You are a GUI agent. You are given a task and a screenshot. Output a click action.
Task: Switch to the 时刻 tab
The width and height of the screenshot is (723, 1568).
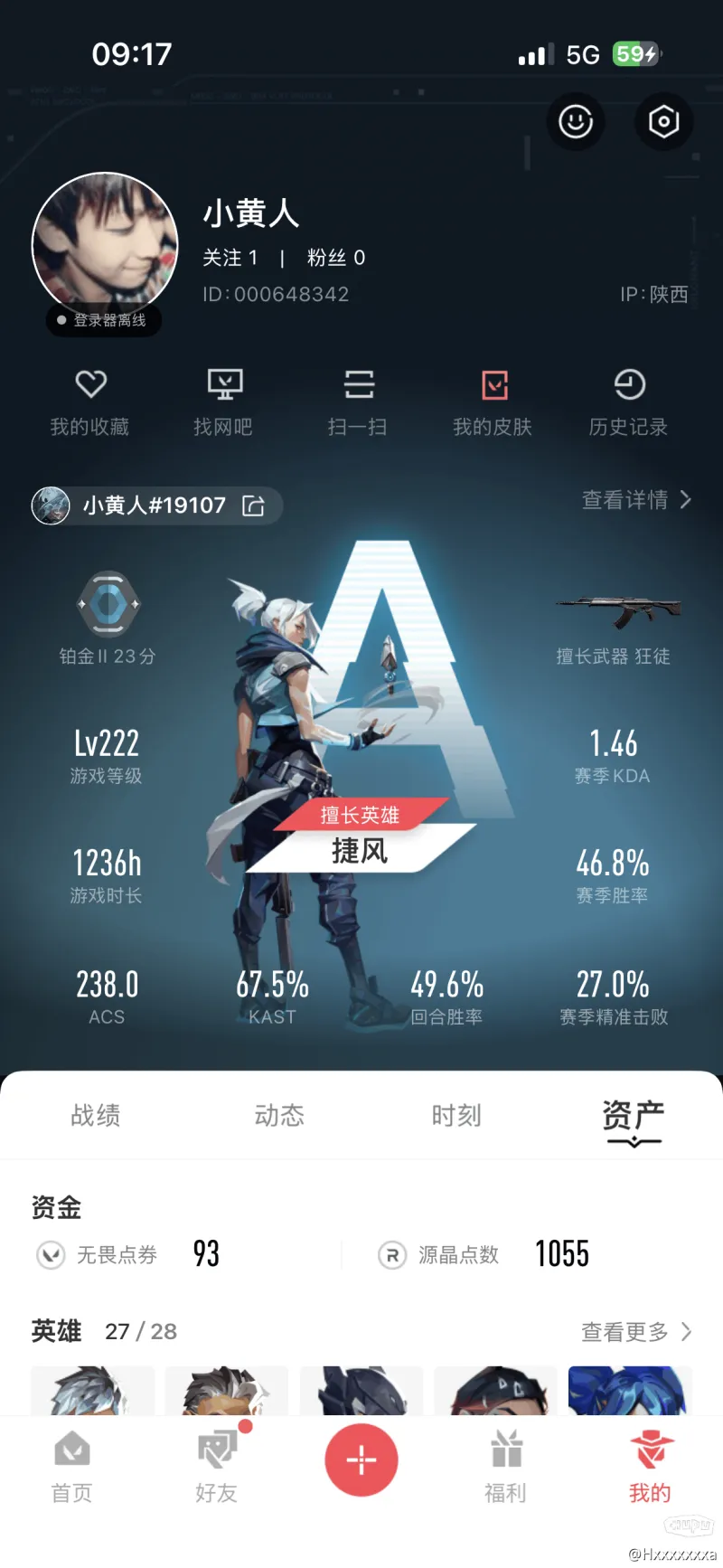456,1116
